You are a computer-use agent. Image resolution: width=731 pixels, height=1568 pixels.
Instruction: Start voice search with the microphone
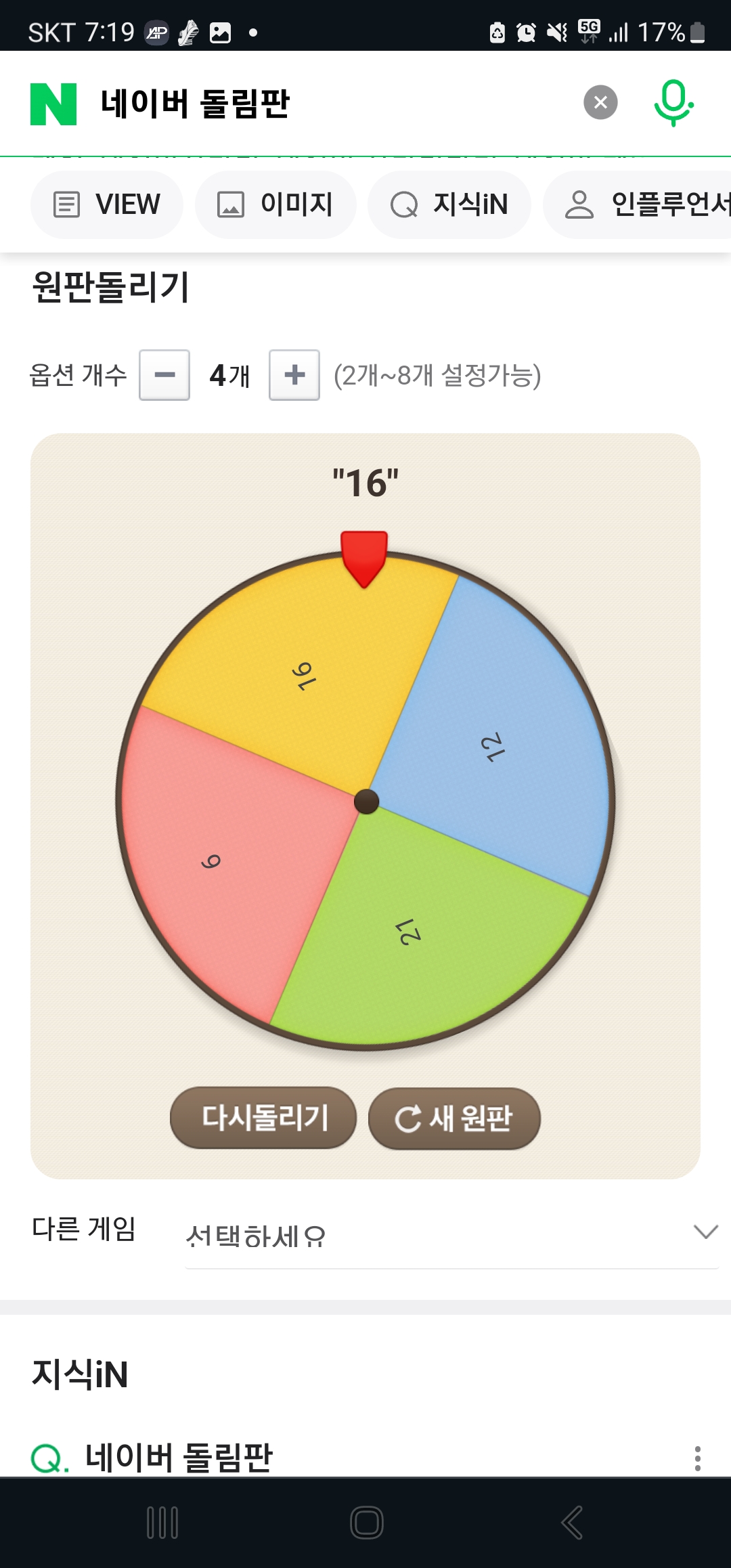[x=673, y=102]
